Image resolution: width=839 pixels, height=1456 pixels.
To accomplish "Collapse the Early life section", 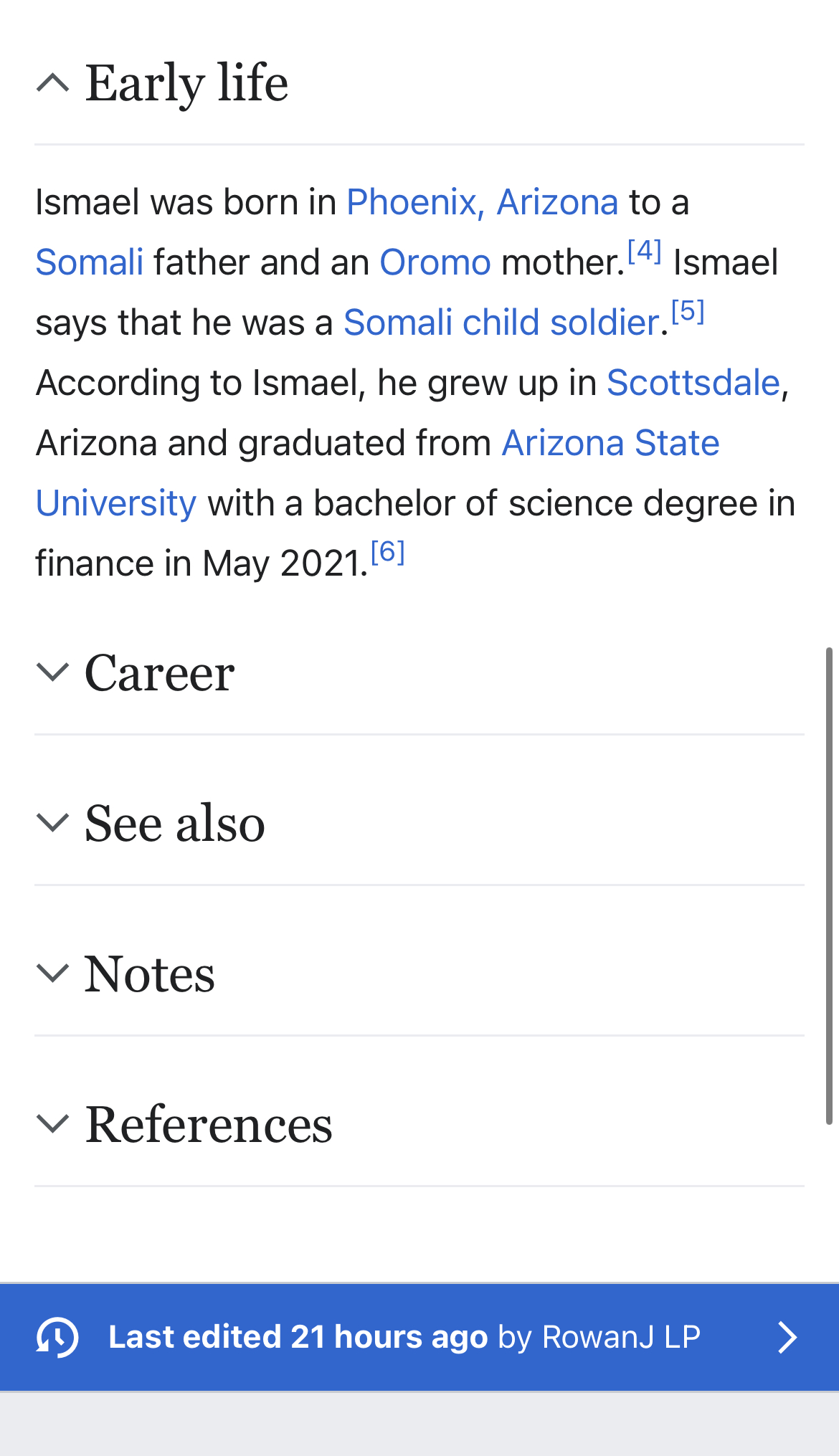I will [162, 83].
